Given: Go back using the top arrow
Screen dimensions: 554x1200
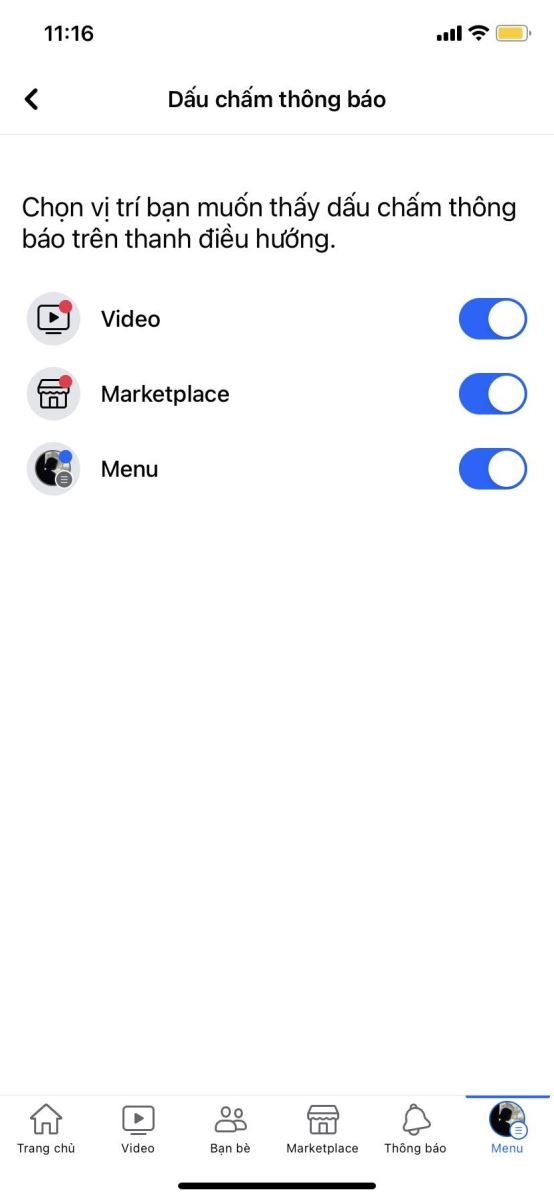Looking at the screenshot, I should pos(31,99).
